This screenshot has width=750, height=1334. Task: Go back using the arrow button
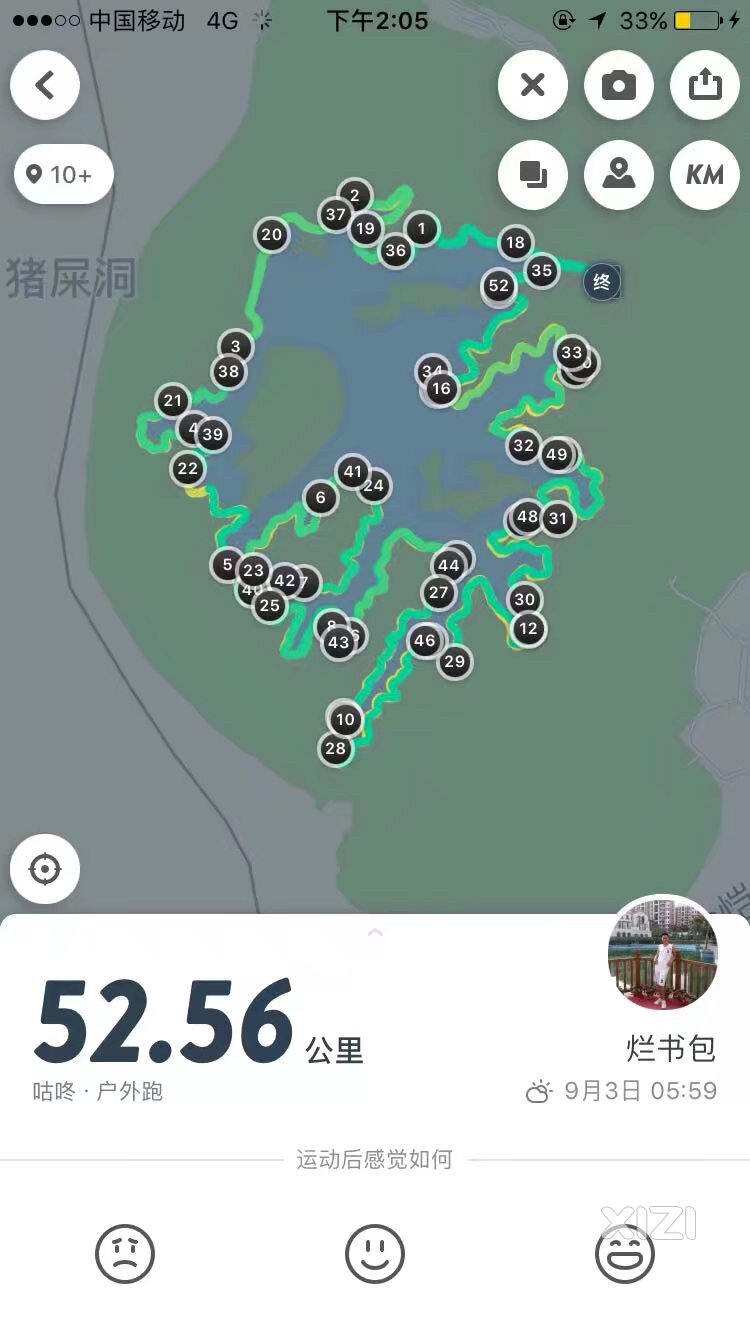click(45, 85)
